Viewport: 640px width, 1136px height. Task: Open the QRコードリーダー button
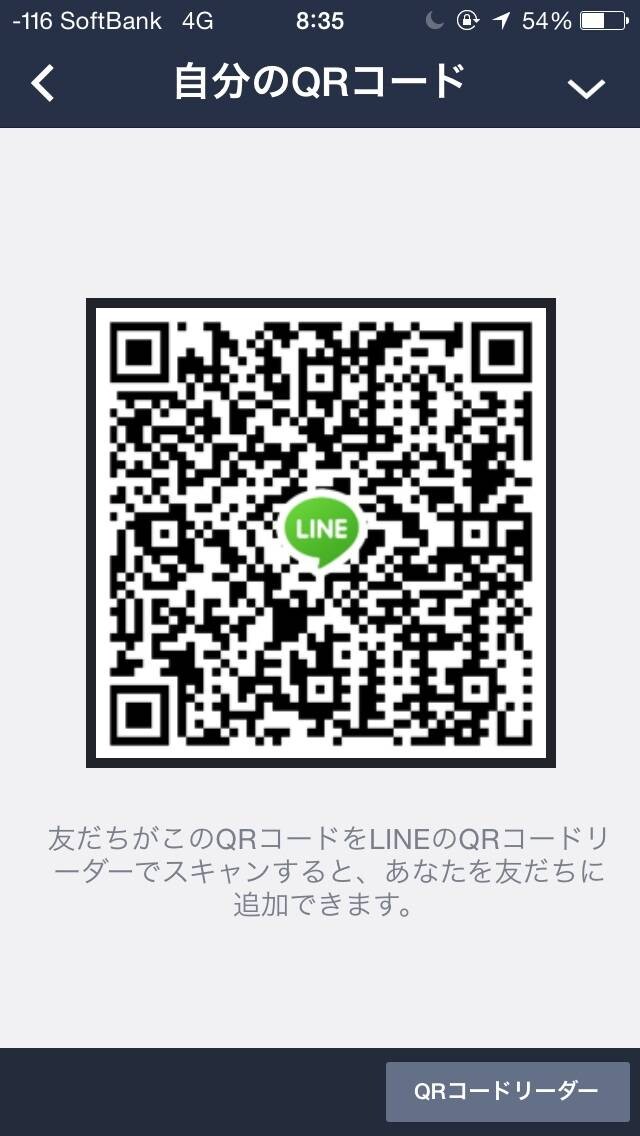(507, 1091)
